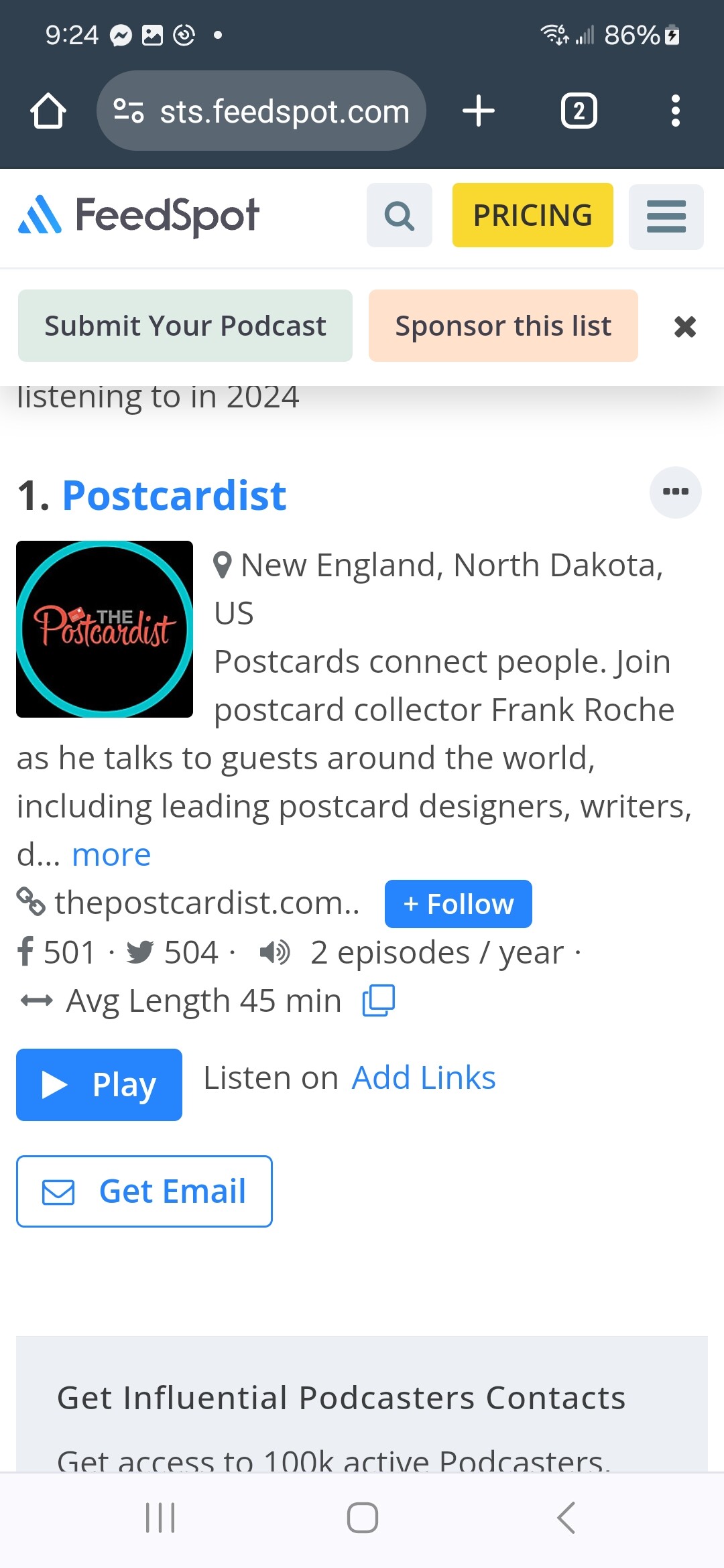The height and width of the screenshot is (1568, 724).
Task: Follow the Postcardist podcast
Action: [x=458, y=904]
